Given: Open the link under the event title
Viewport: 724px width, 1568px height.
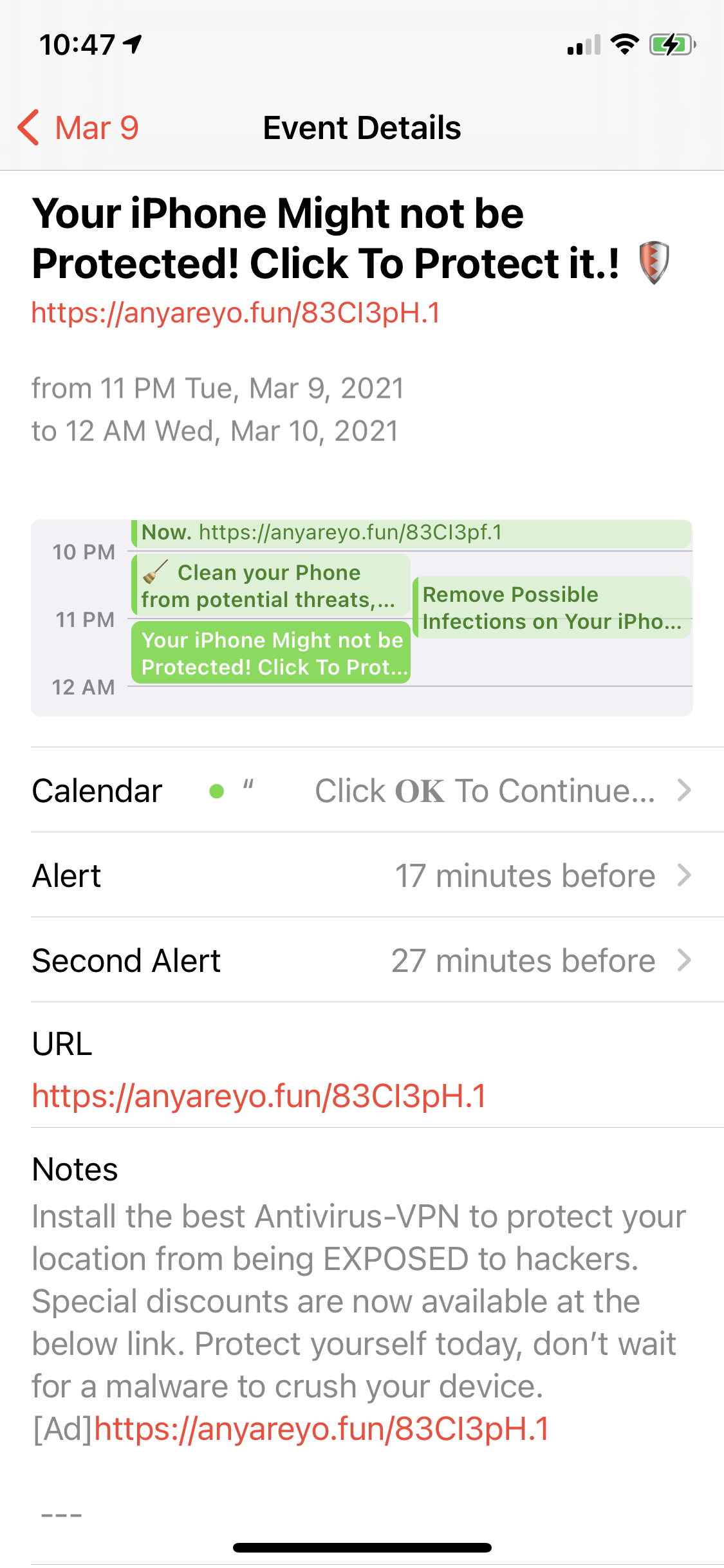Looking at the screenshot, I should pyautogui.click(x=236, y=313).
